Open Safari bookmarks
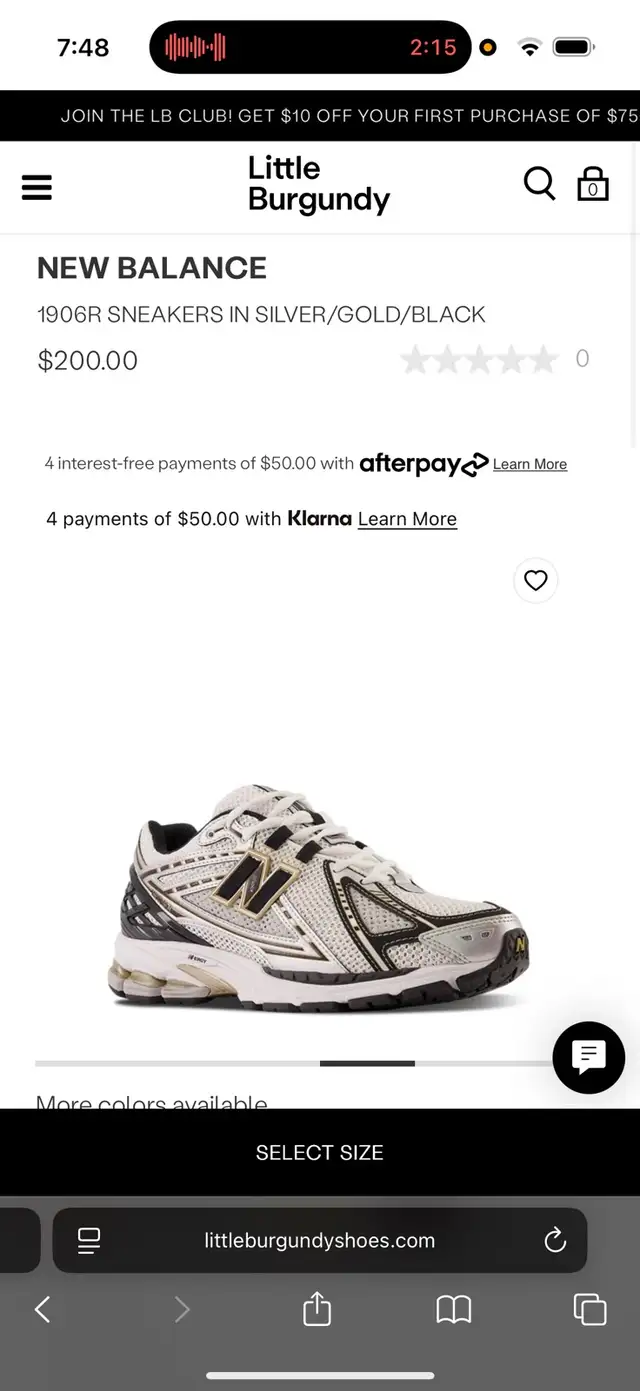This screenshot has height=1391, width=640. click(x=454, y=1310)
